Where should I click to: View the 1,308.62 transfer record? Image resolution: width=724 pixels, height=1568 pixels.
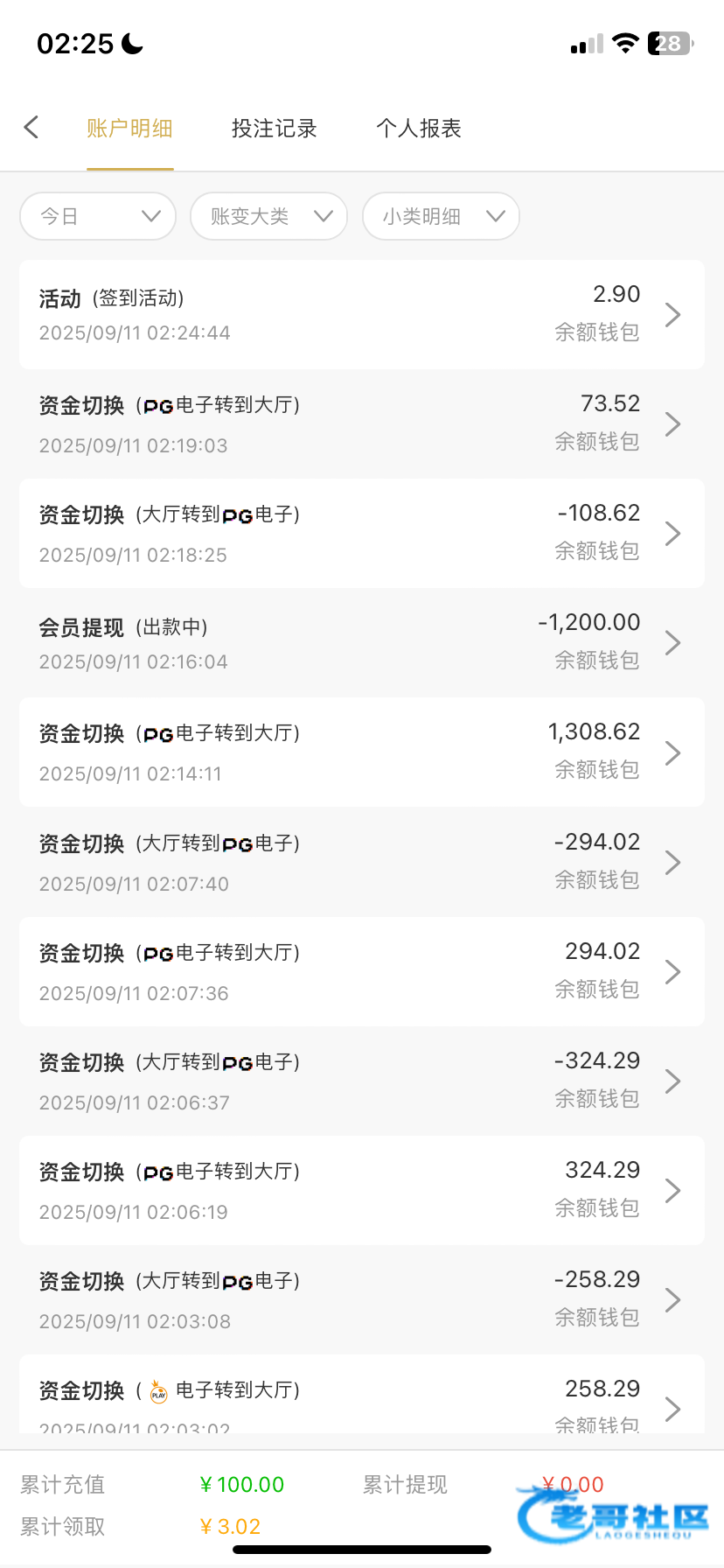[x=362, y=752]
